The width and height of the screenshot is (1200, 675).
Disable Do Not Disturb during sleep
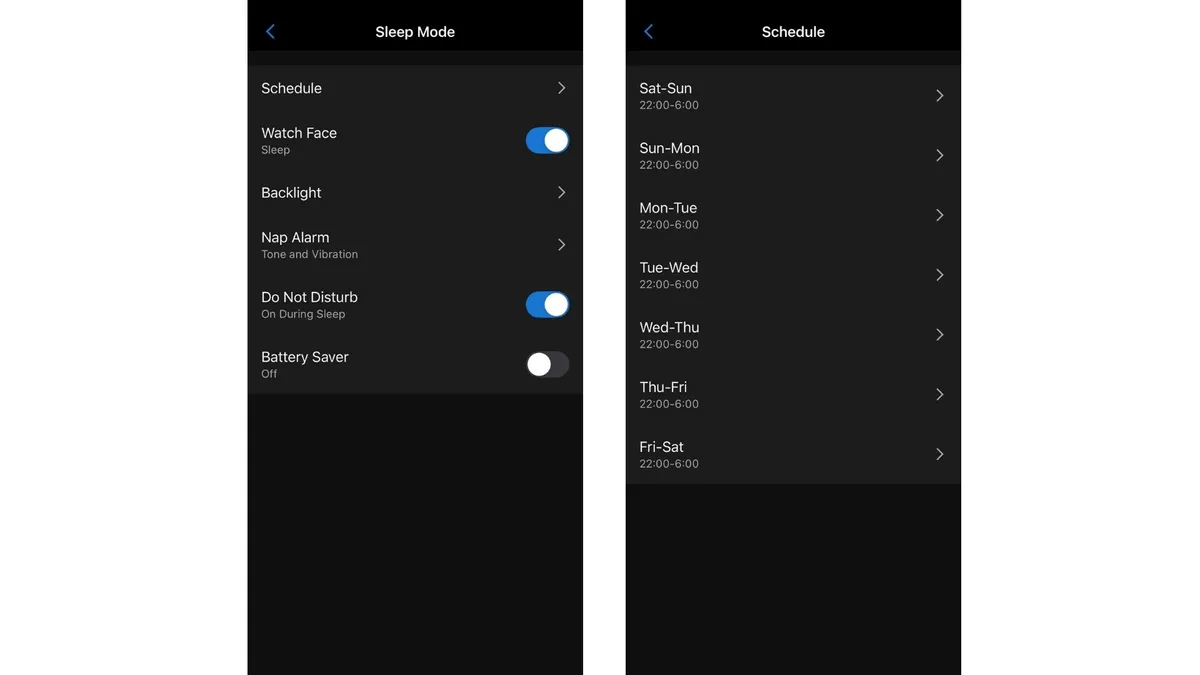point(547,305)
